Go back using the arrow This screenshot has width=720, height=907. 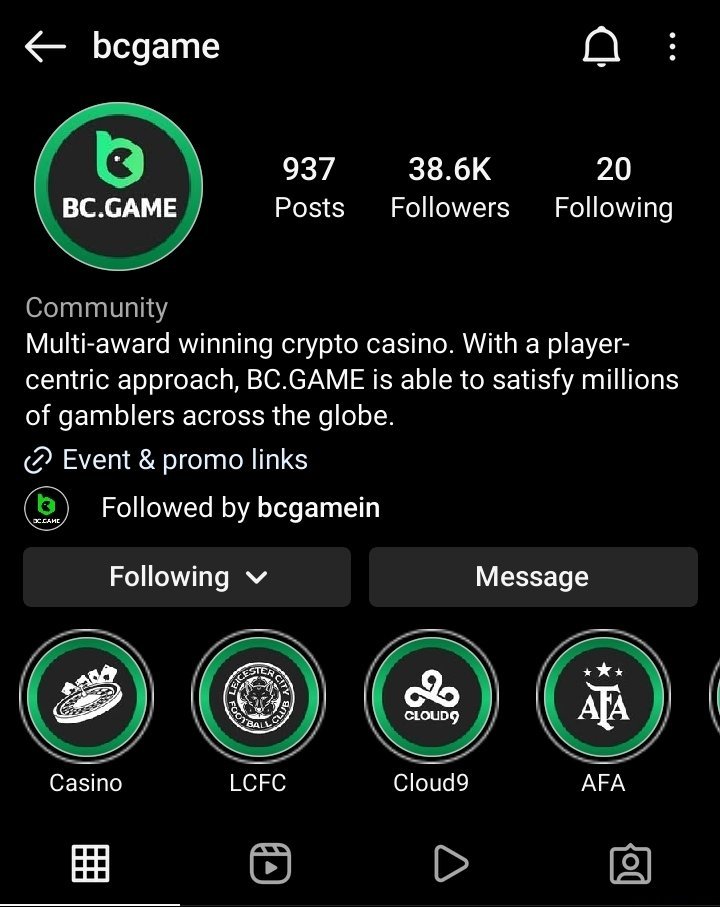pos(45,46)
